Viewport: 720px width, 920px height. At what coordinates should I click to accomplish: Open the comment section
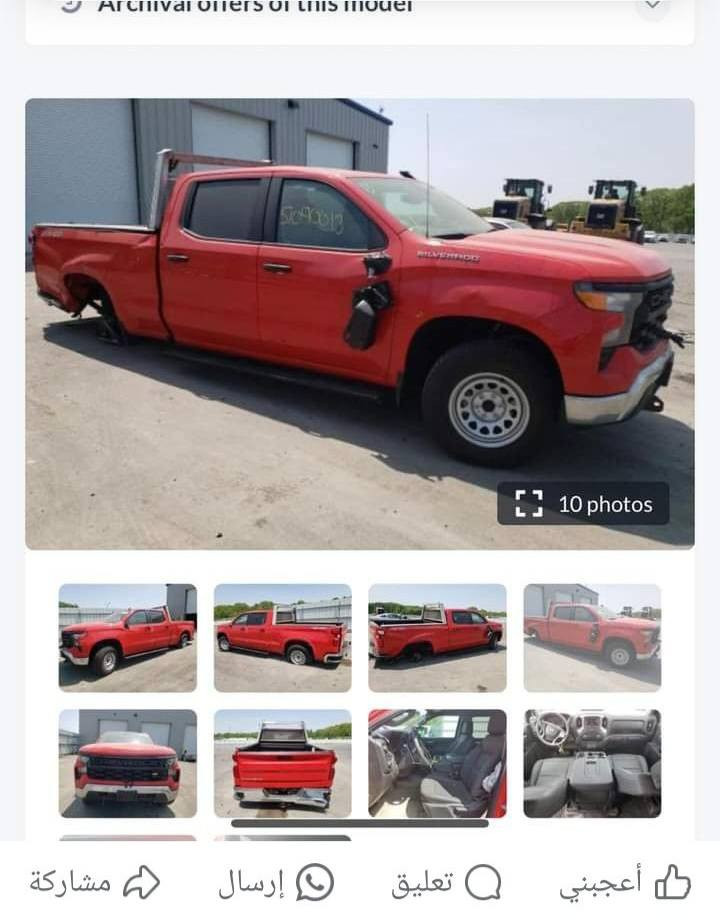(446, 882)
